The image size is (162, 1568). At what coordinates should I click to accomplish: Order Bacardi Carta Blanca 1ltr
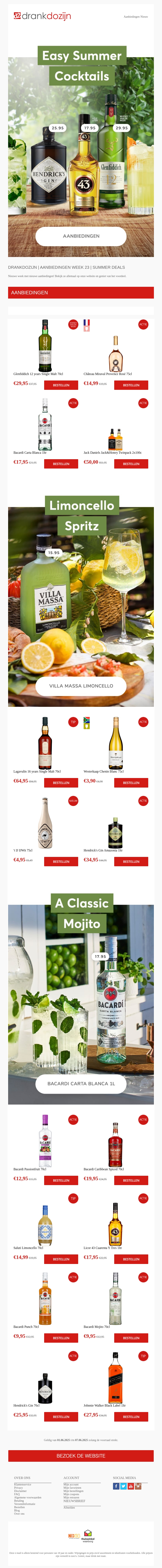61,464
